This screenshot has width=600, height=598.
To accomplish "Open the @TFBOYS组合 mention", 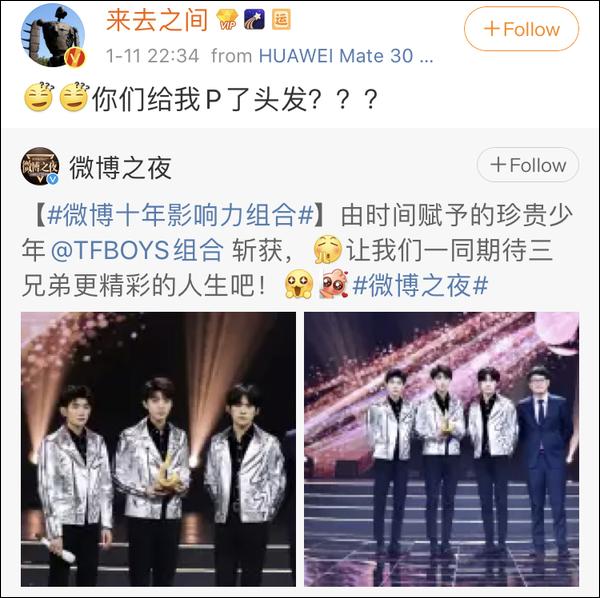I will [129, 249].
